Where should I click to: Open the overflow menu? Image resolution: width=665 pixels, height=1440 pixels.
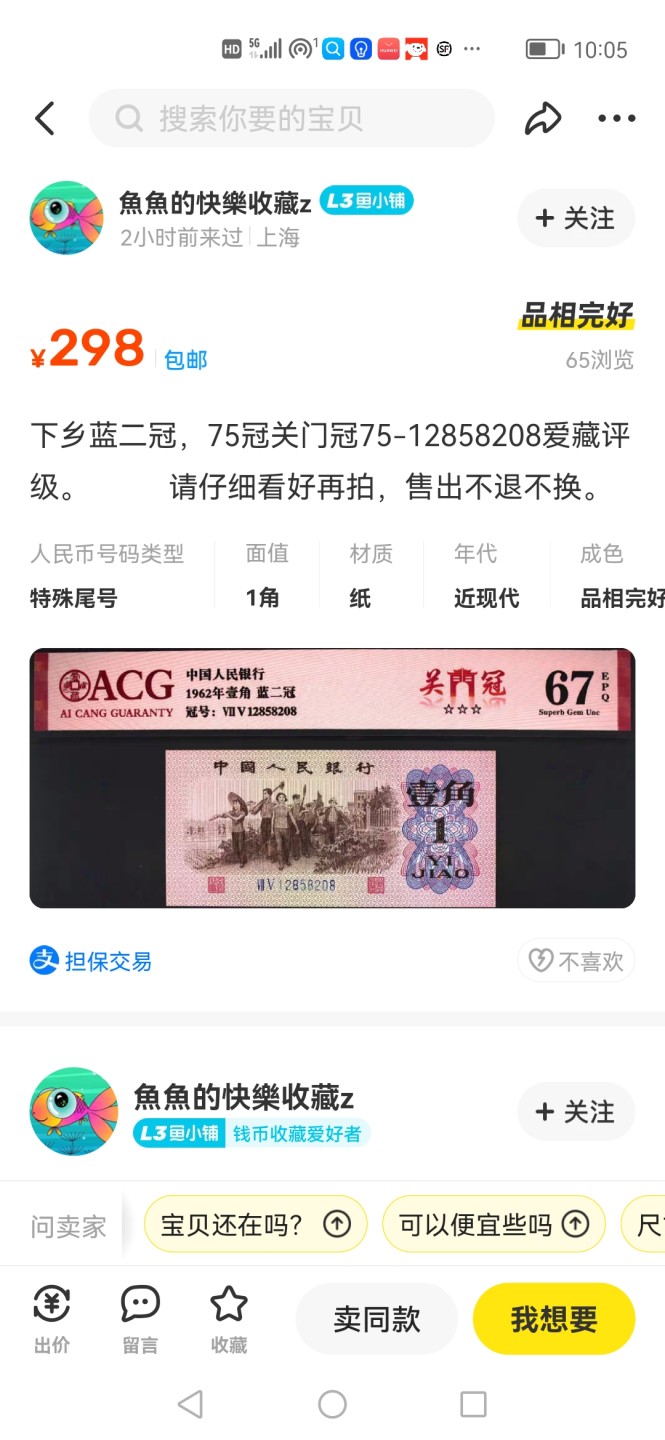click(x=616, y=119)
